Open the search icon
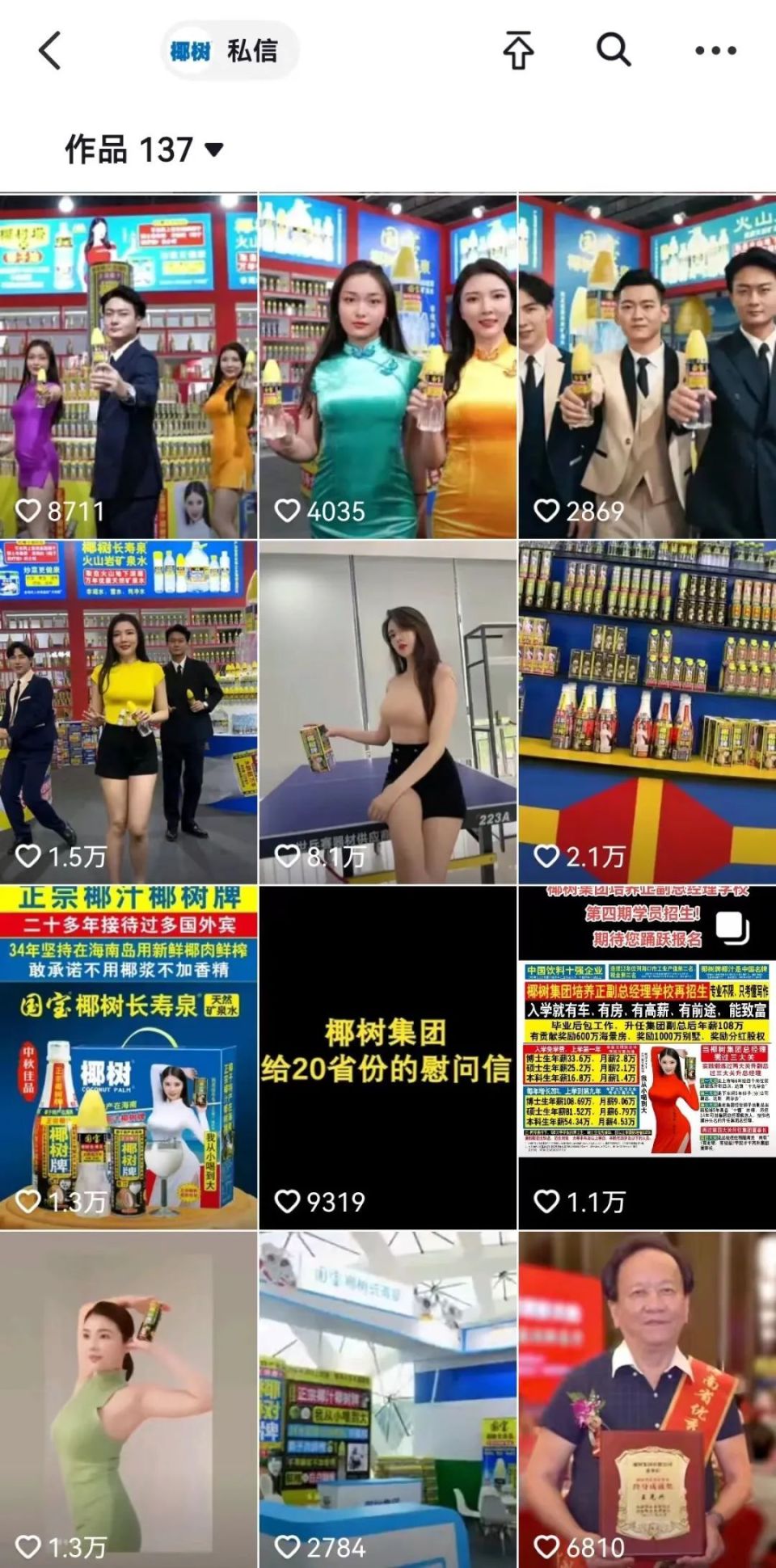The image size is (776, 1568). pos(614,48)
